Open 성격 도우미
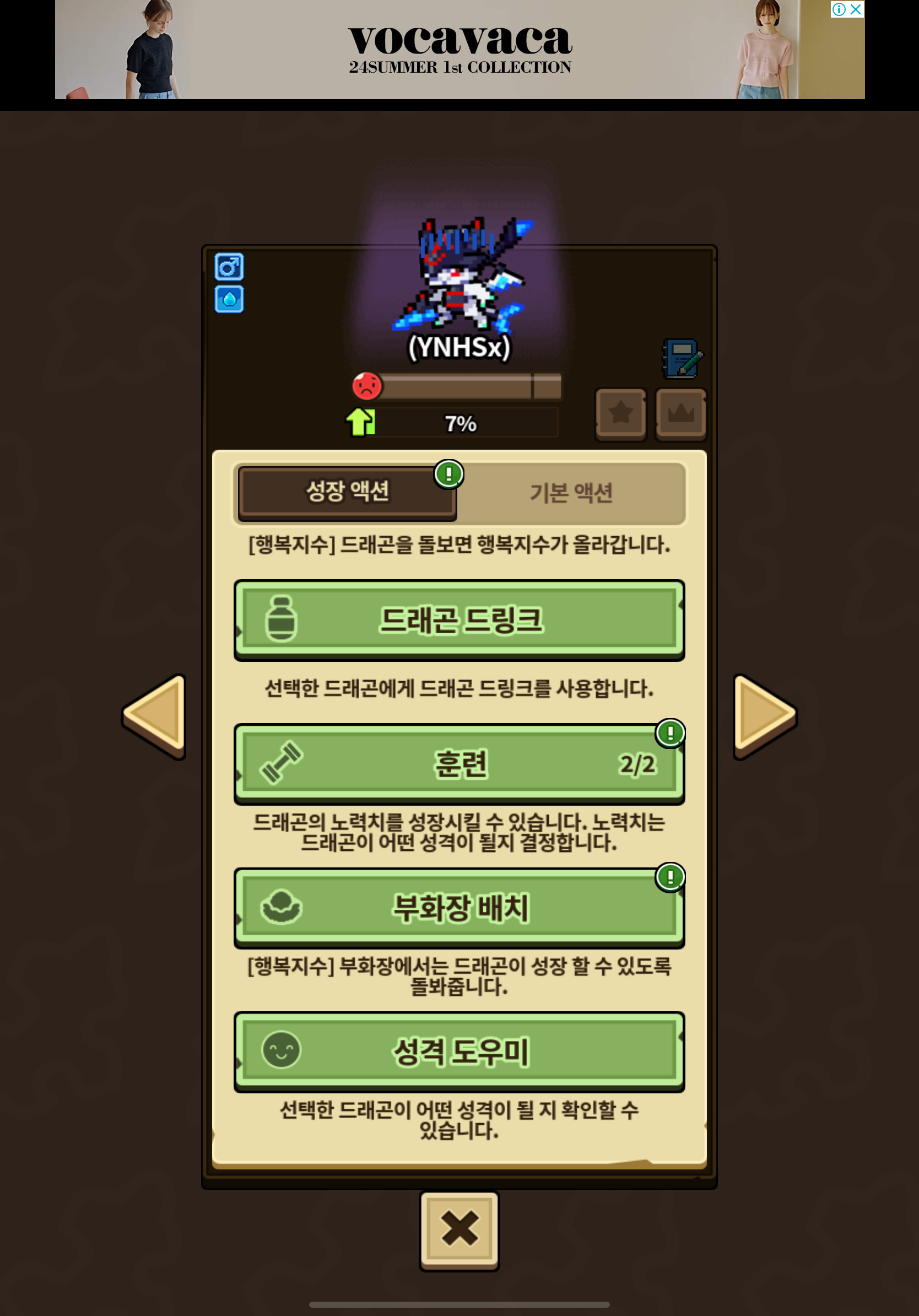This screenshot has width=919, height=1316. pyautogui.click(x=459, y=1052)
